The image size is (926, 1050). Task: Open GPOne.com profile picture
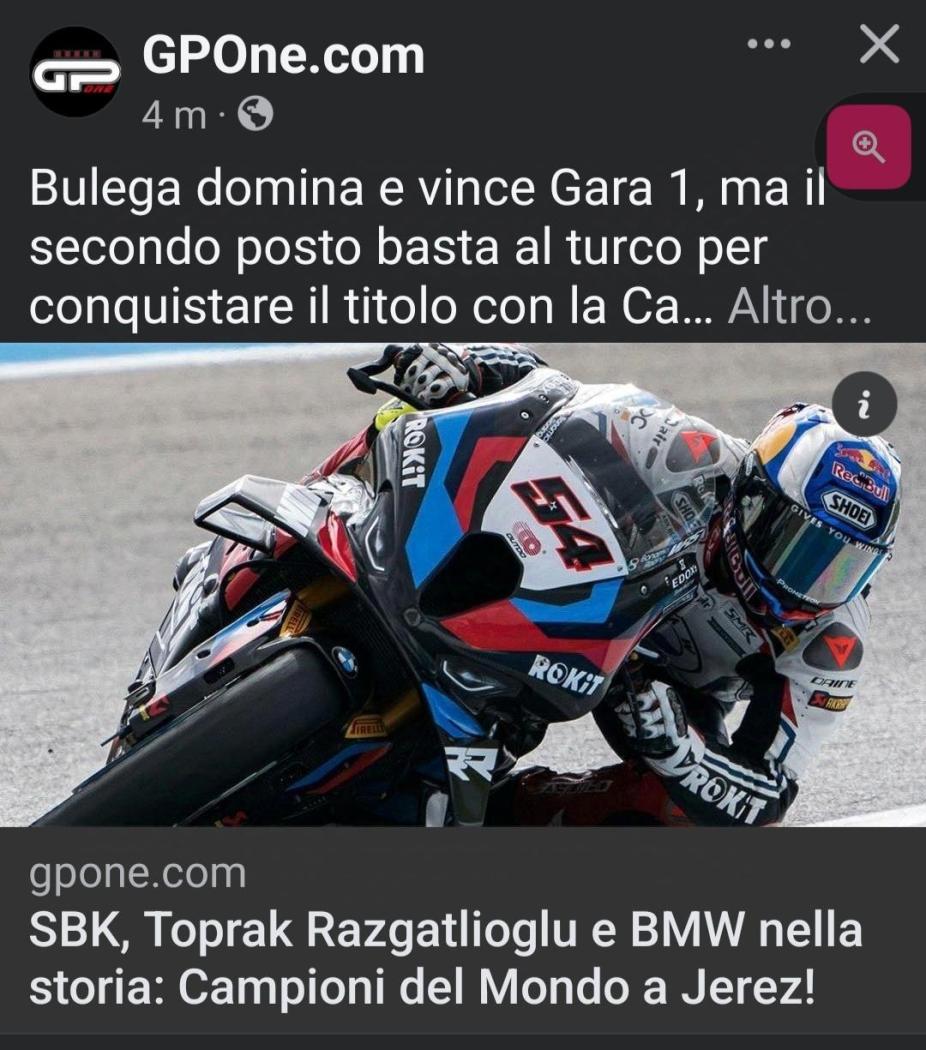click(75, 73)
